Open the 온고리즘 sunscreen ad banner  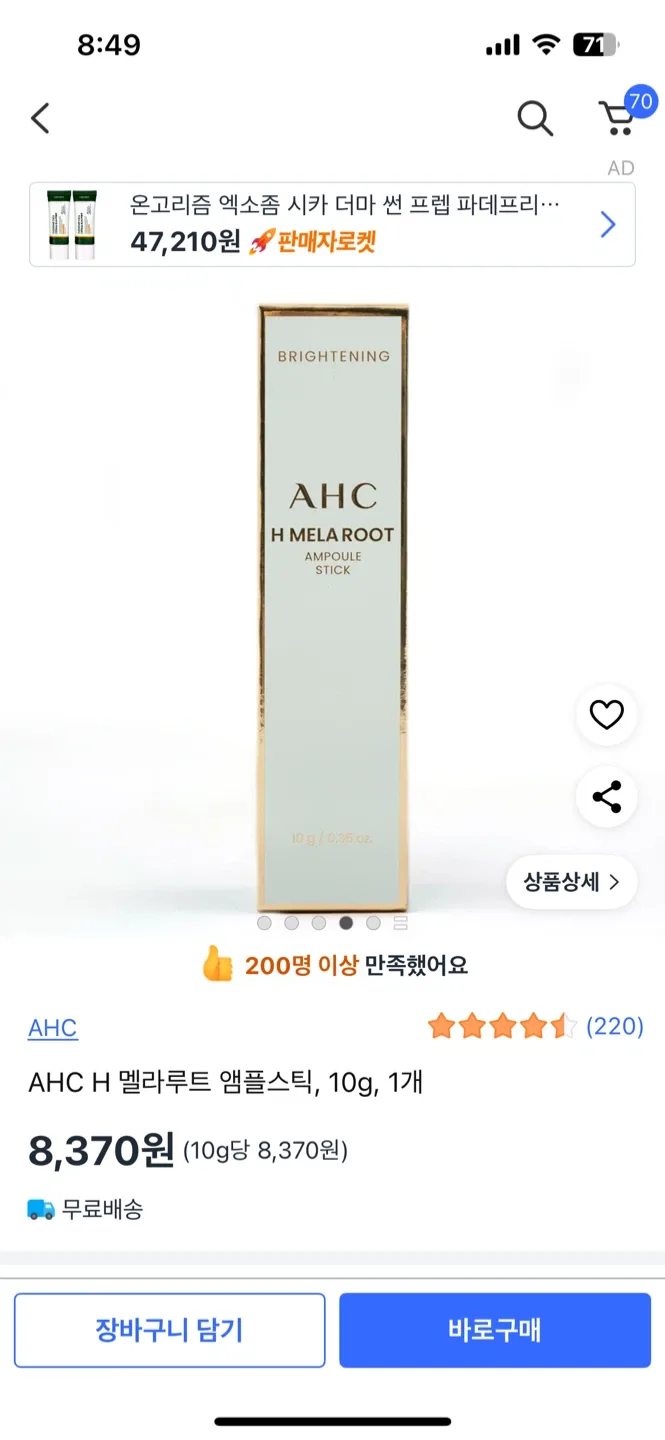(332, 224)
